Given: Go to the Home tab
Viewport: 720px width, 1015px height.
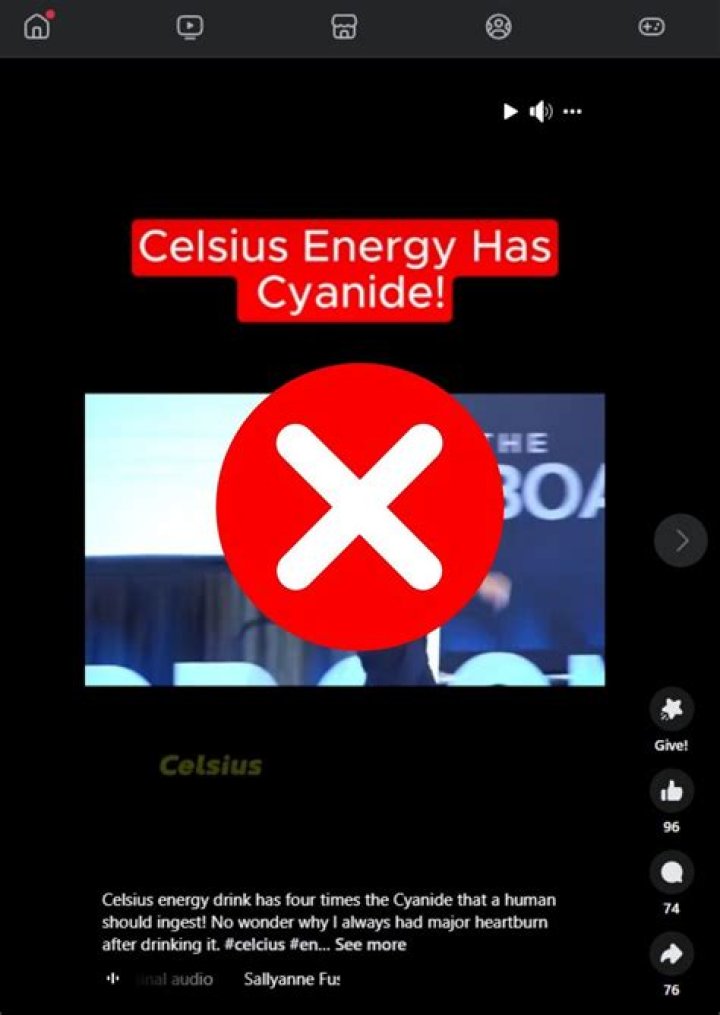Looking at the screenshot, I should click(x=36, y=27).
